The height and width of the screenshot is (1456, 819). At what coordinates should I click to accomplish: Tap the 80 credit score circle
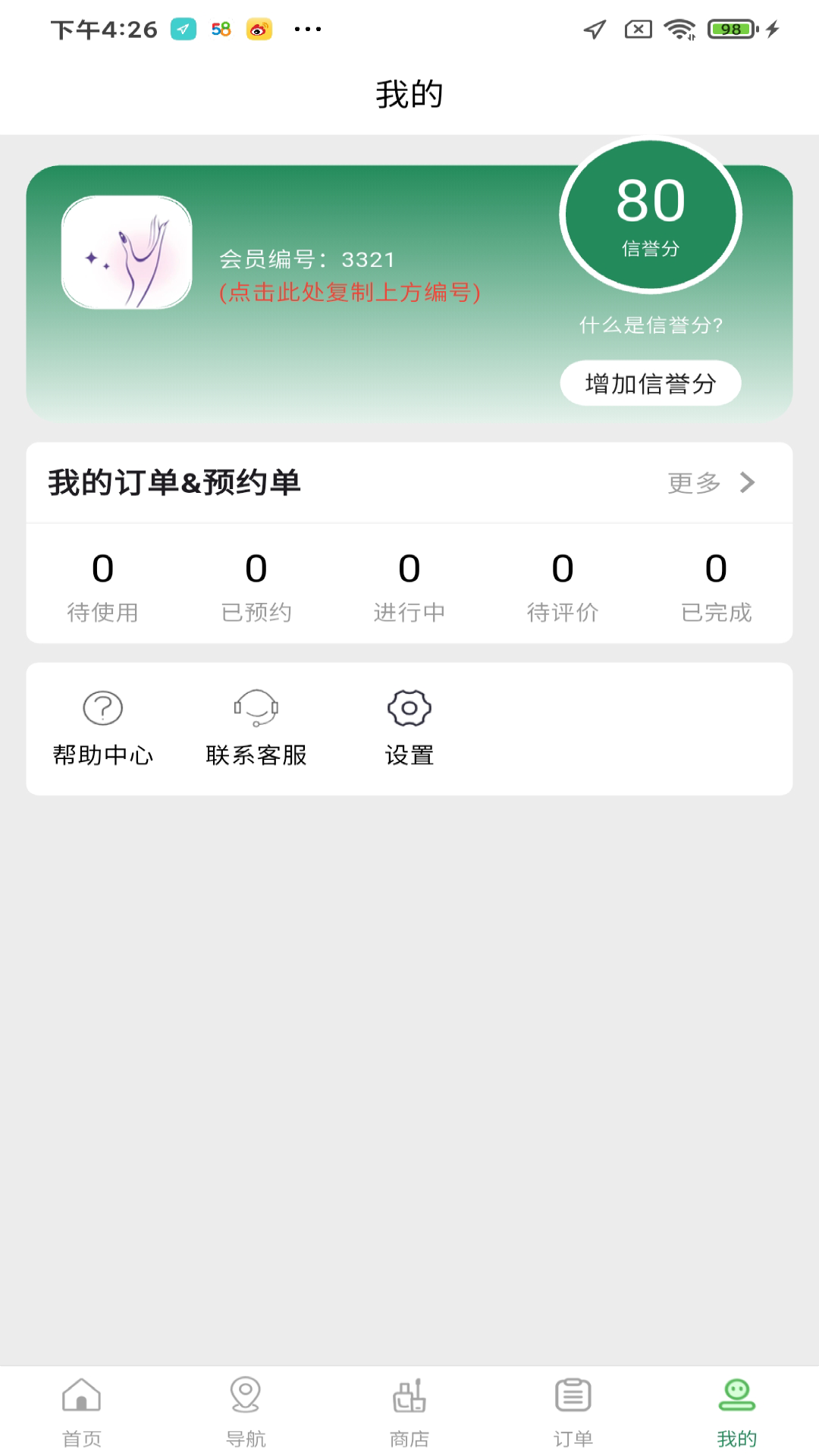[x=651, y=218]
